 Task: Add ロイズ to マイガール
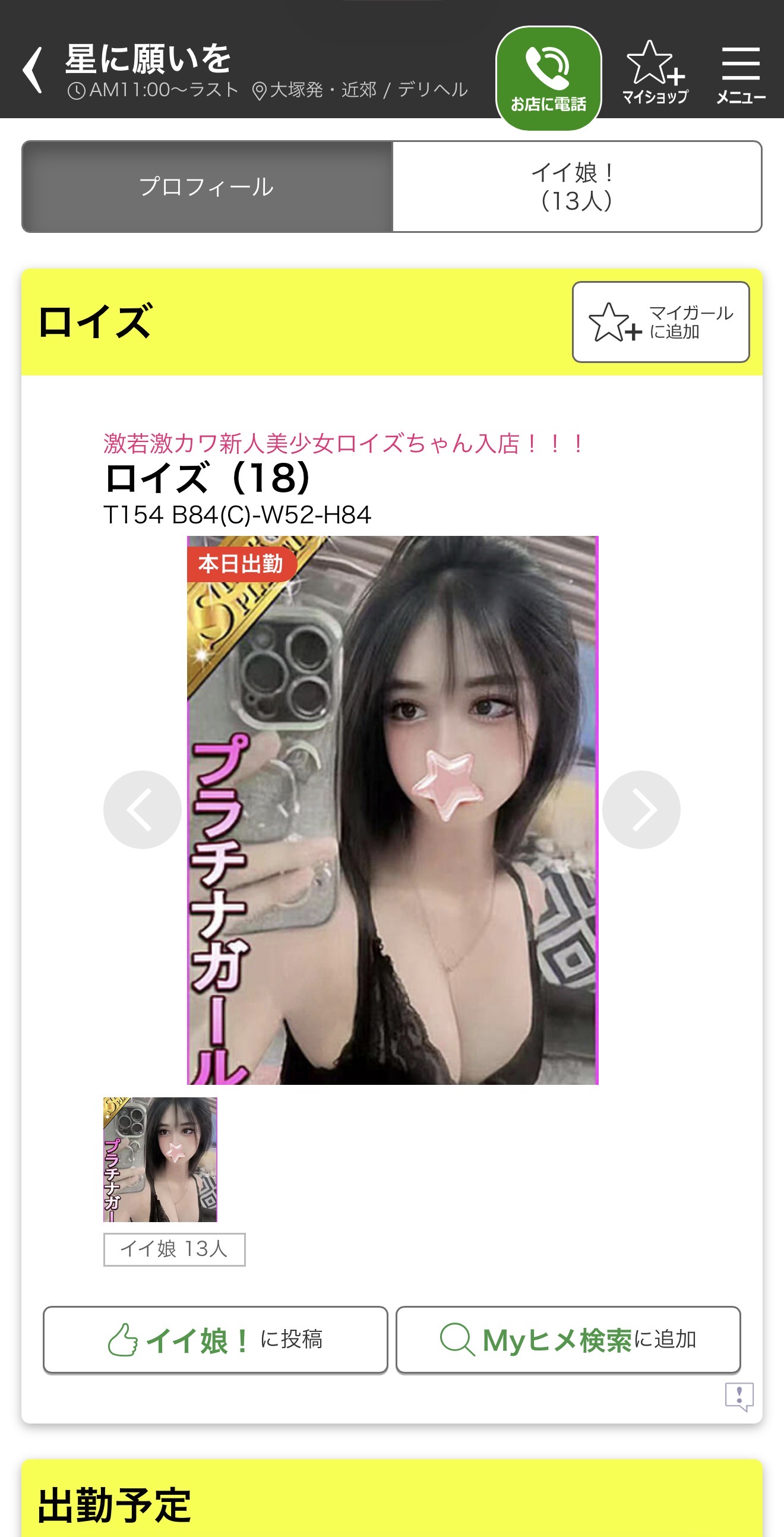[x=660, y=322]
